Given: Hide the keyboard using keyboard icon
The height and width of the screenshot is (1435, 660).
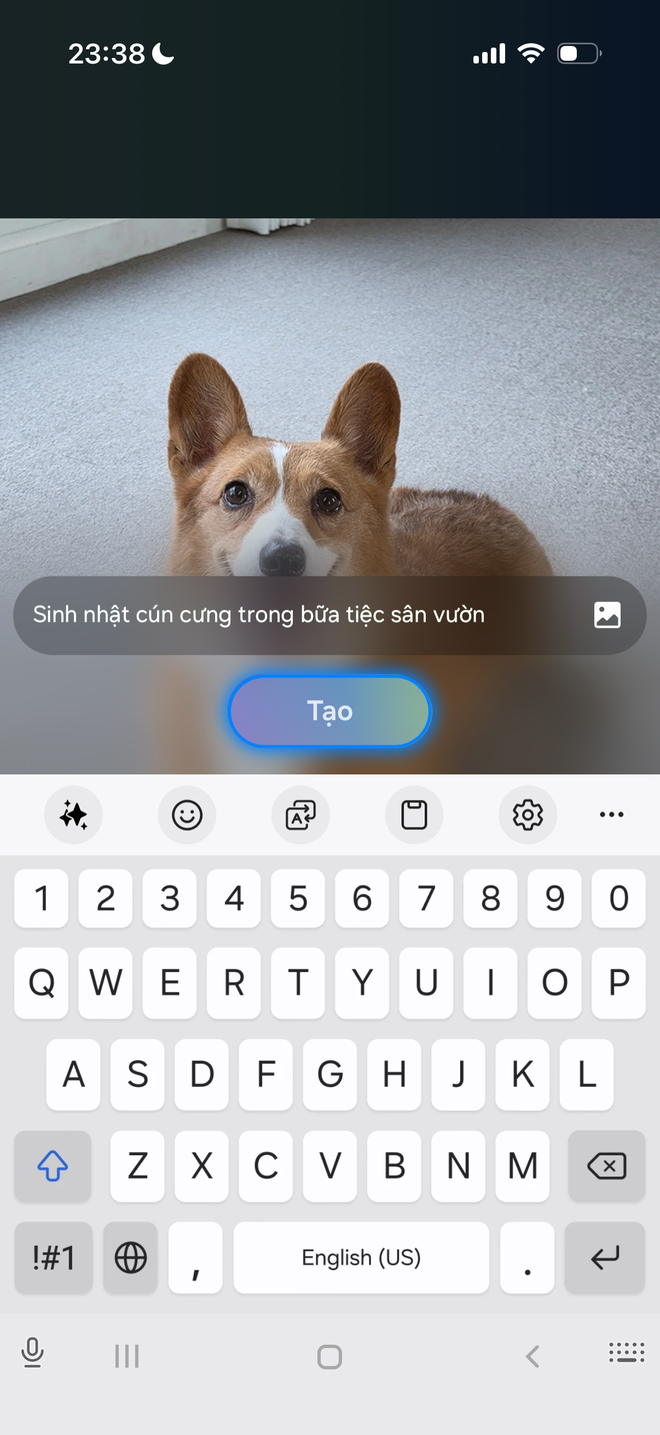Looking at the screenshot, I should coord(626,1354).
